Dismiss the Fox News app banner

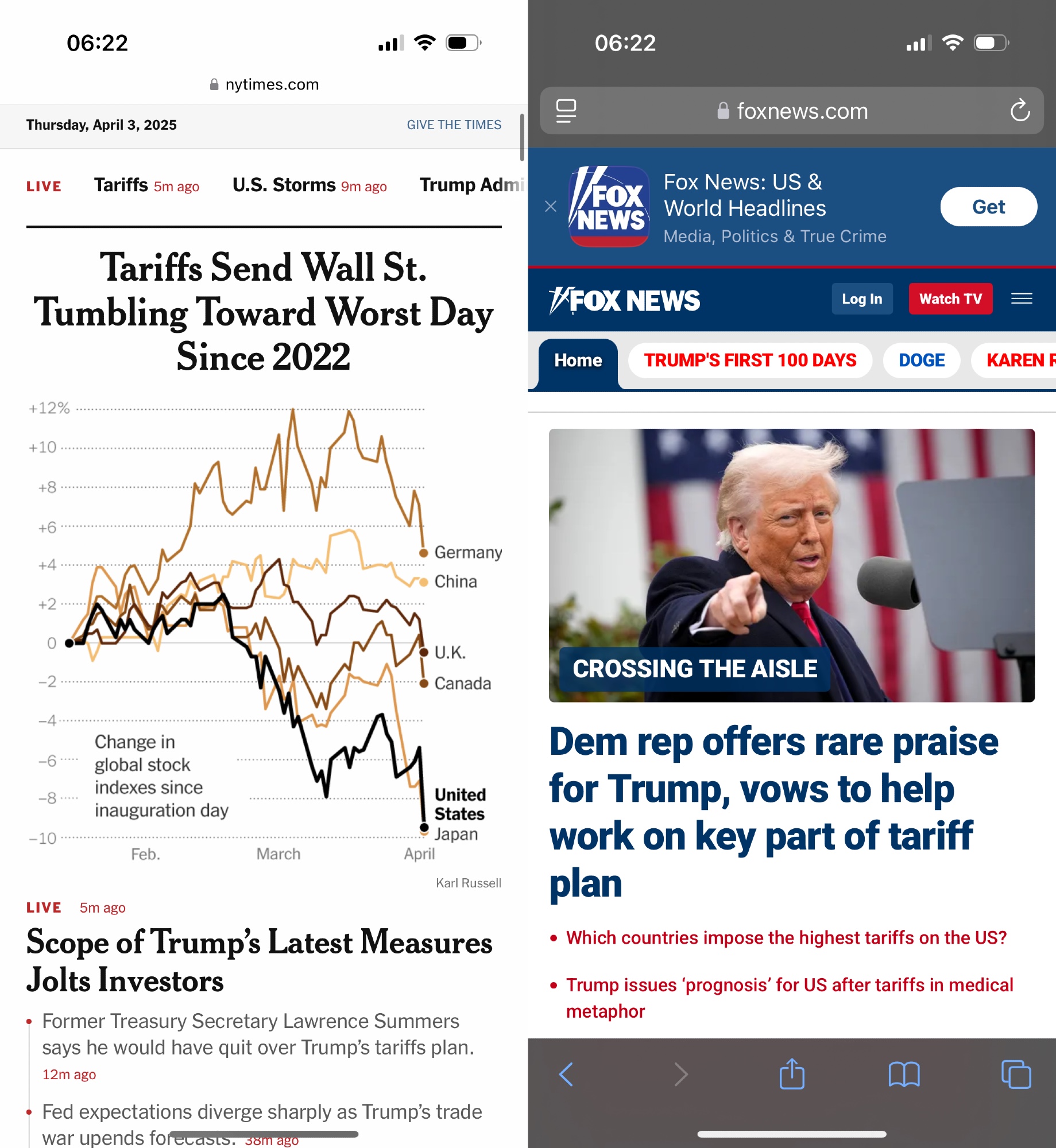click(550, 207)
